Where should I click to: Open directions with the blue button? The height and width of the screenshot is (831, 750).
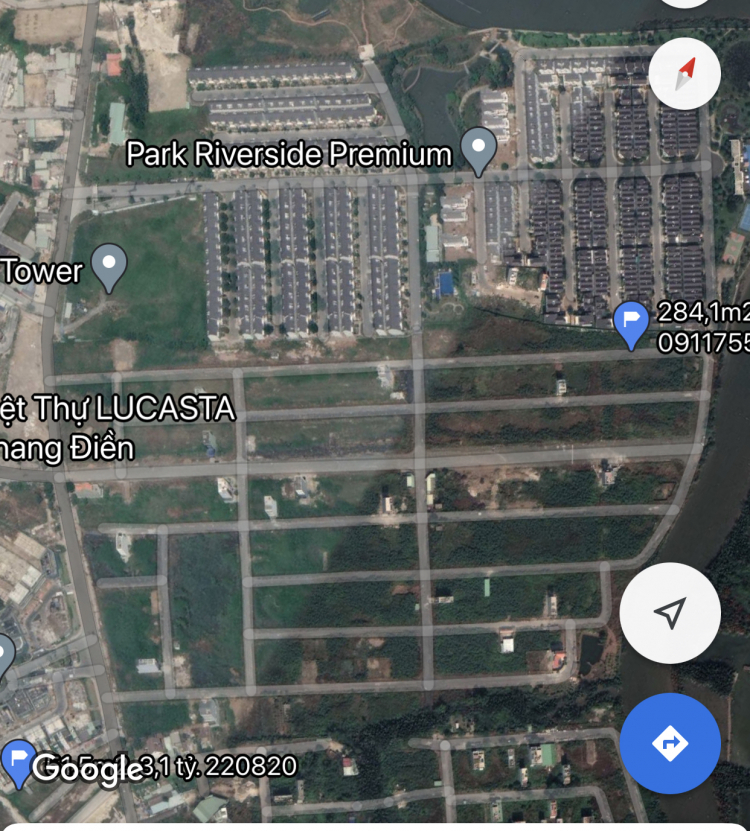pyautogui.click(x=669, y=743)
